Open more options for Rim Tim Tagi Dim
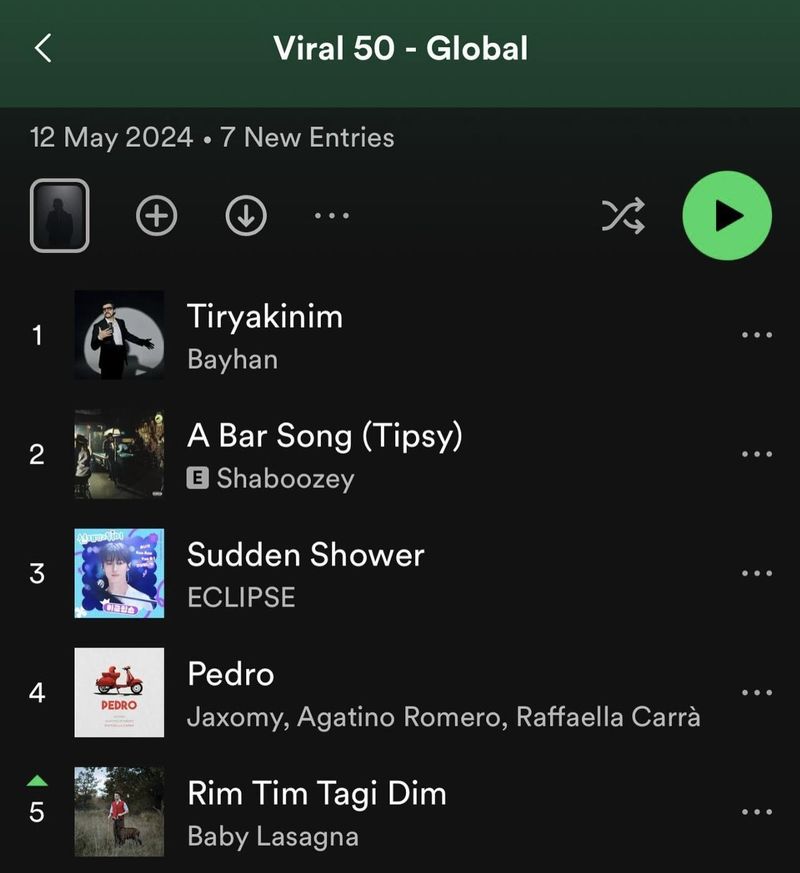Screen dimensions: 800x873 click(757, 811)
